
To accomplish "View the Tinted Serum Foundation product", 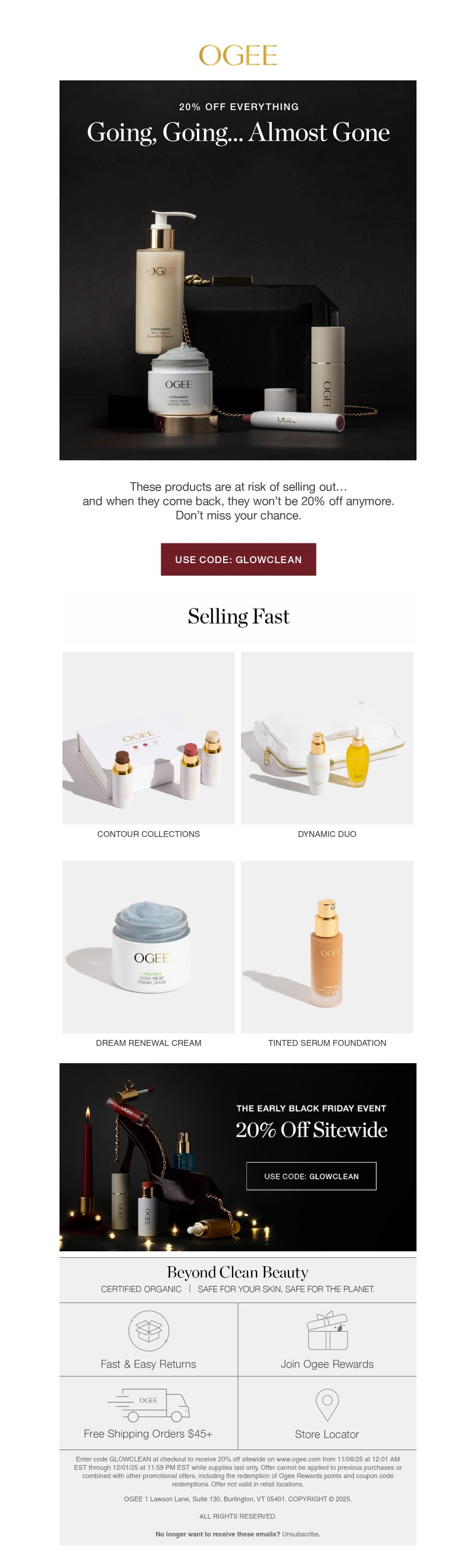I will point(327,946).
